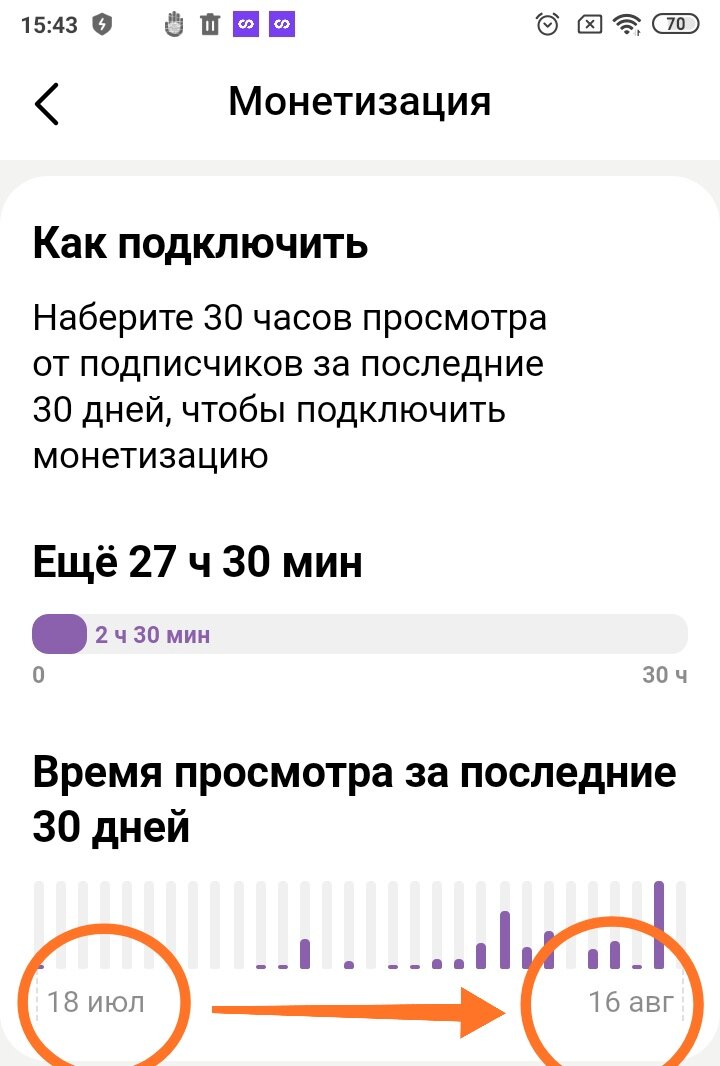This screenshot has height=1066, width=720.
Task: Tap the battery indicator showing 70
Action: click(678, 25)
